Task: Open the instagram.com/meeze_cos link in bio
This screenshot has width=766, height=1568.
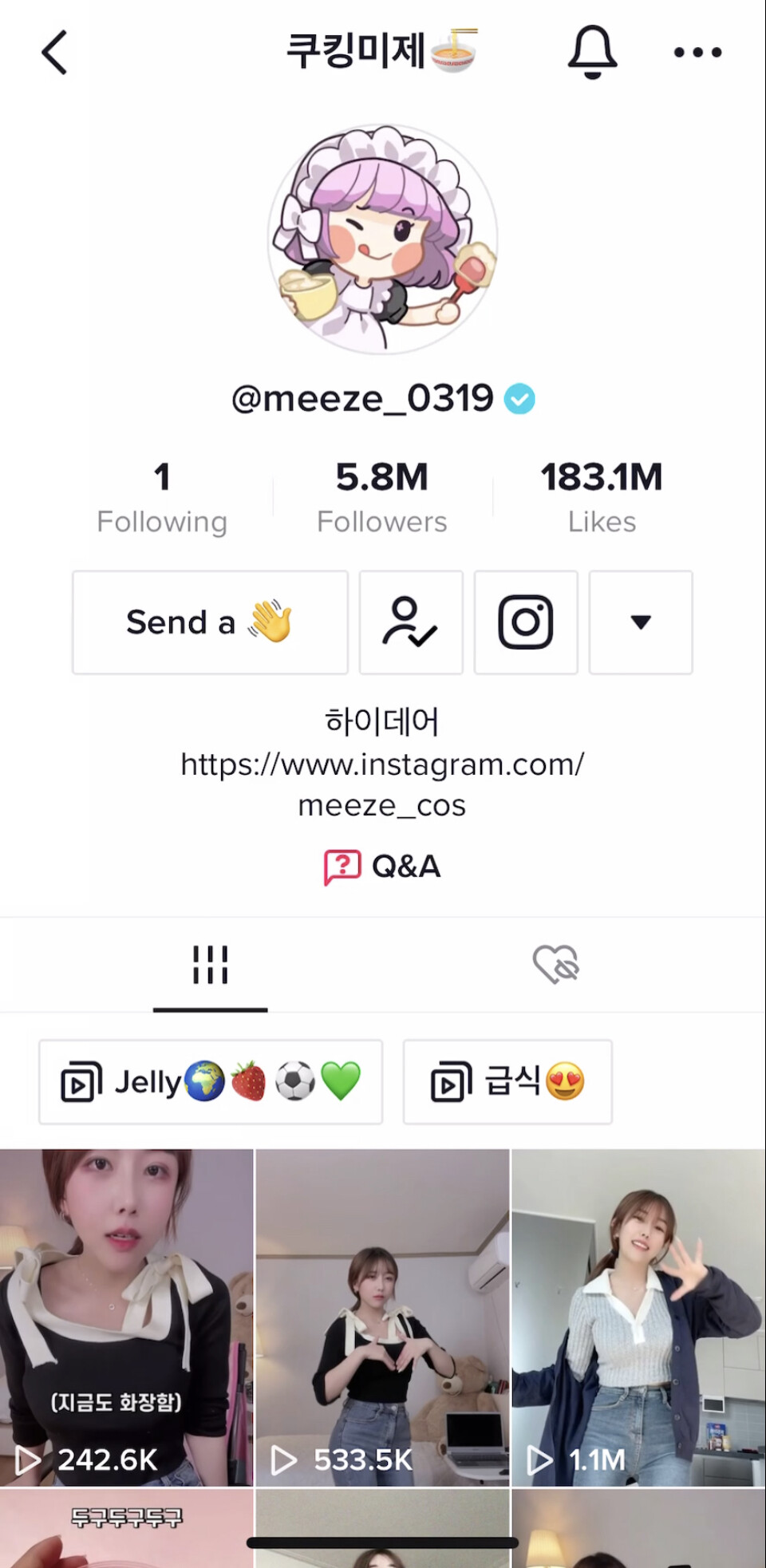Action: pos(382,784)
